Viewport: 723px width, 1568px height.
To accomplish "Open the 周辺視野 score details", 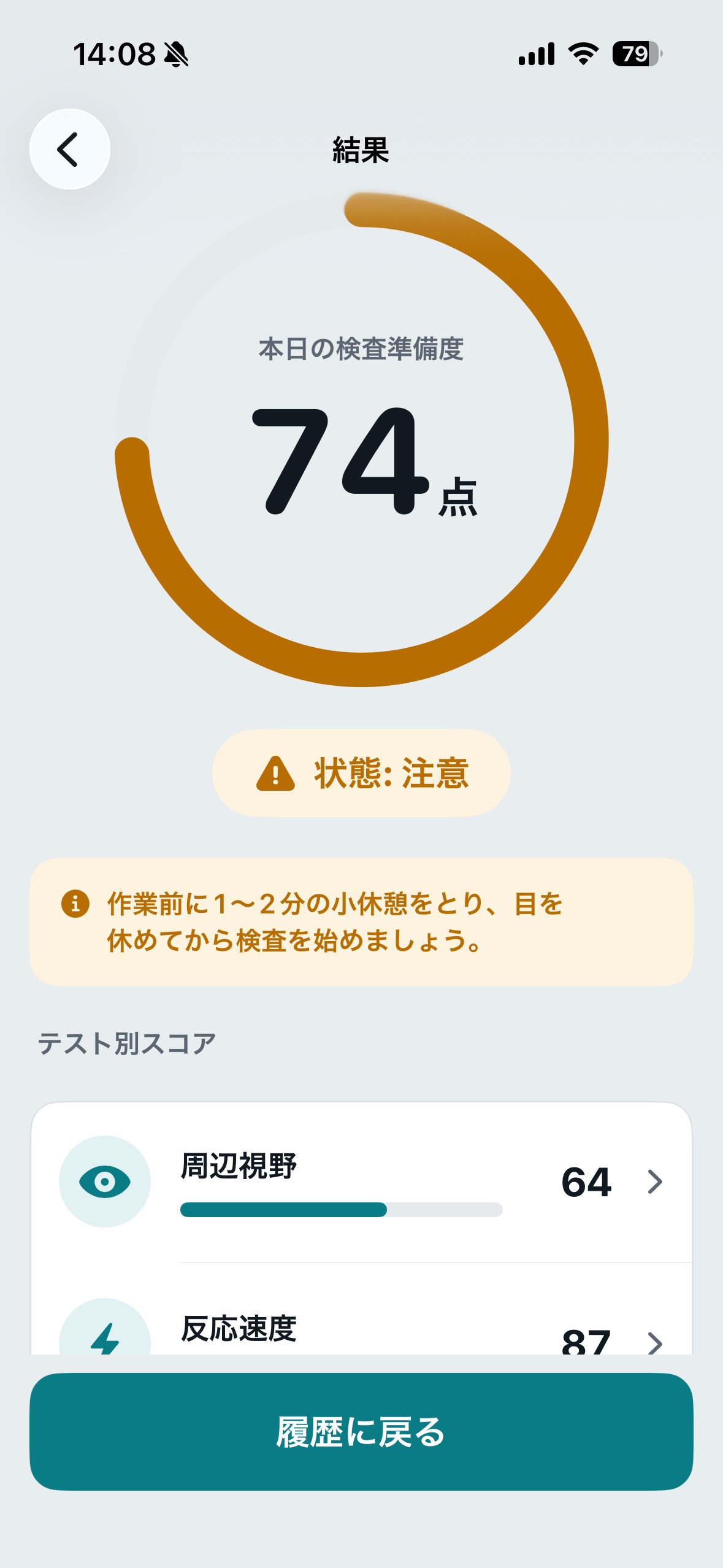I will [x=362, y=1182].
